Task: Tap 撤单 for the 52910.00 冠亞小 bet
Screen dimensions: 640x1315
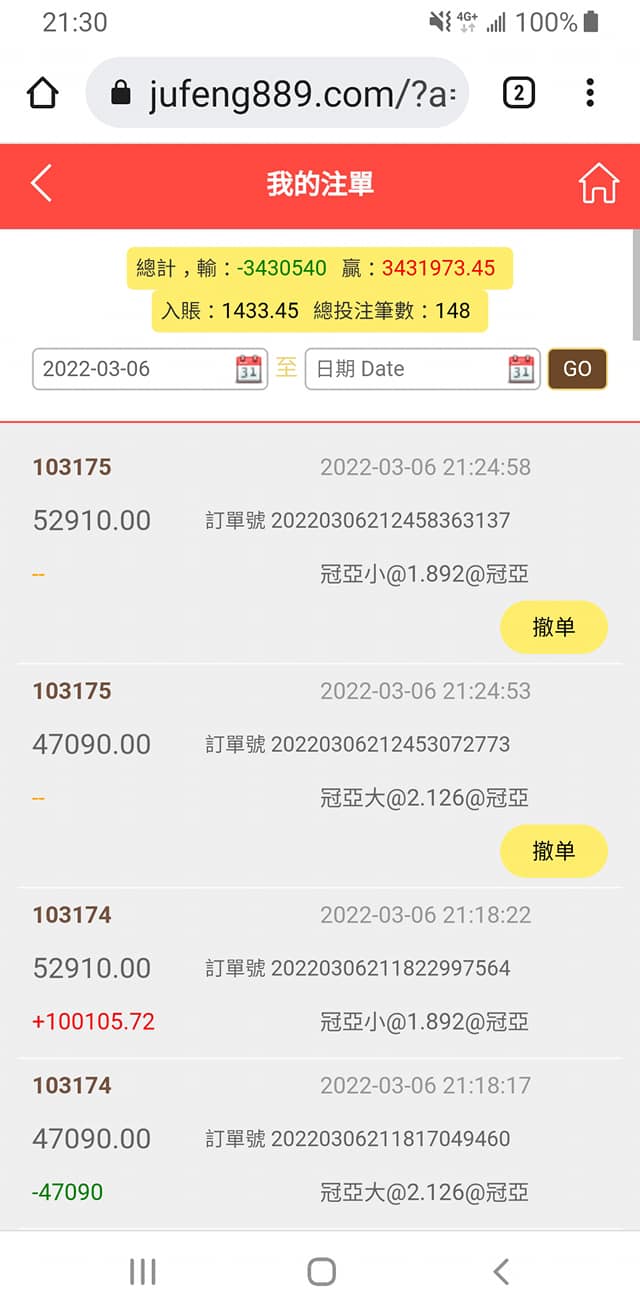Action: [553, 627]
